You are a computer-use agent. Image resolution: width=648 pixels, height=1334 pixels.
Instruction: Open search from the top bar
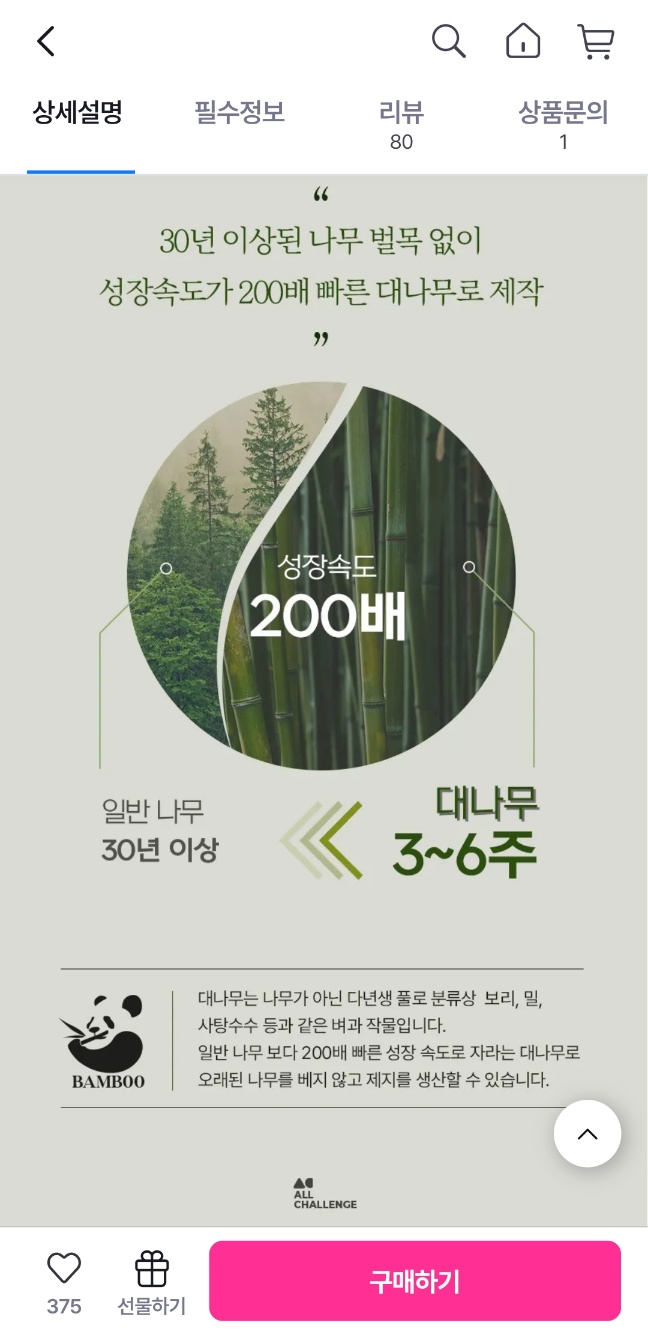448,41
